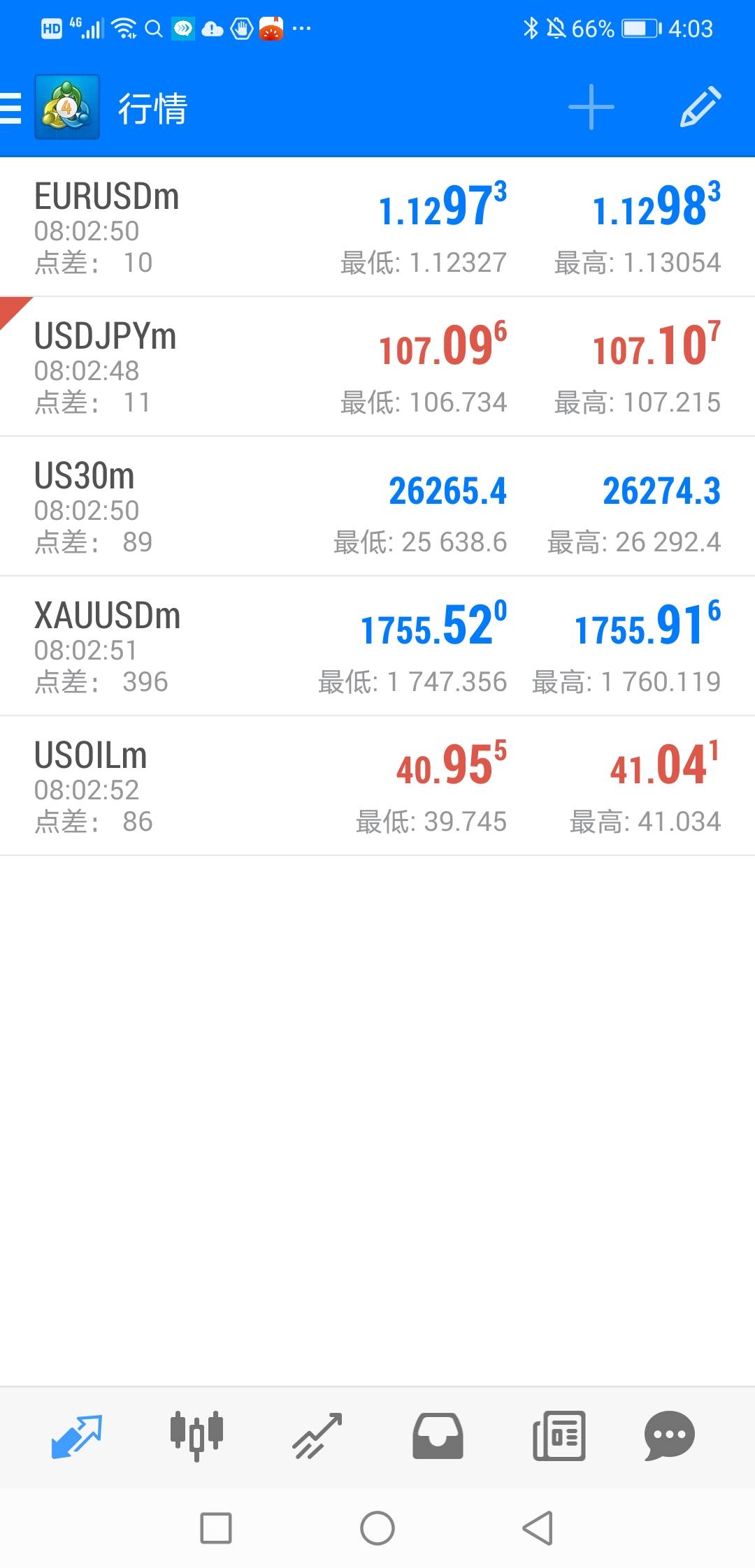Open the USOILm quote row

pyautogui.click(x=377, y=786)
